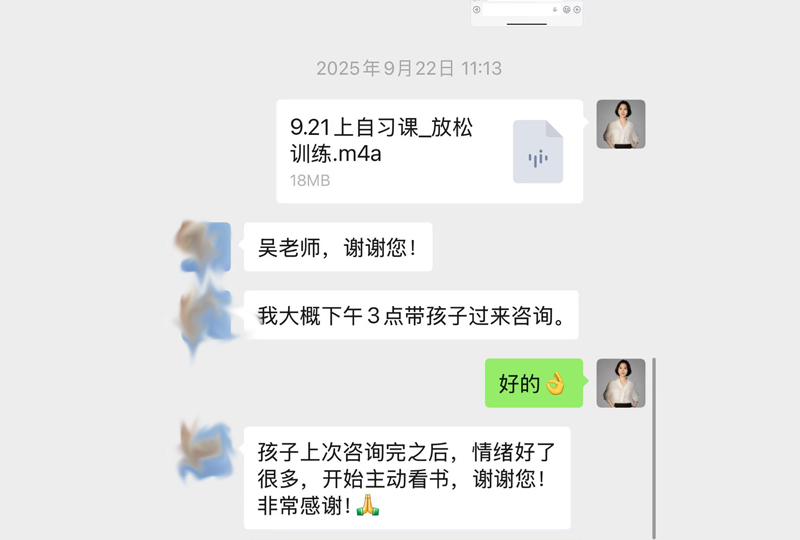Image resolution: width=800 pixels, height=540 pixels.
Task: Open the 9.21上自习课_放松训练.m4a audio file
Action: 430,152
